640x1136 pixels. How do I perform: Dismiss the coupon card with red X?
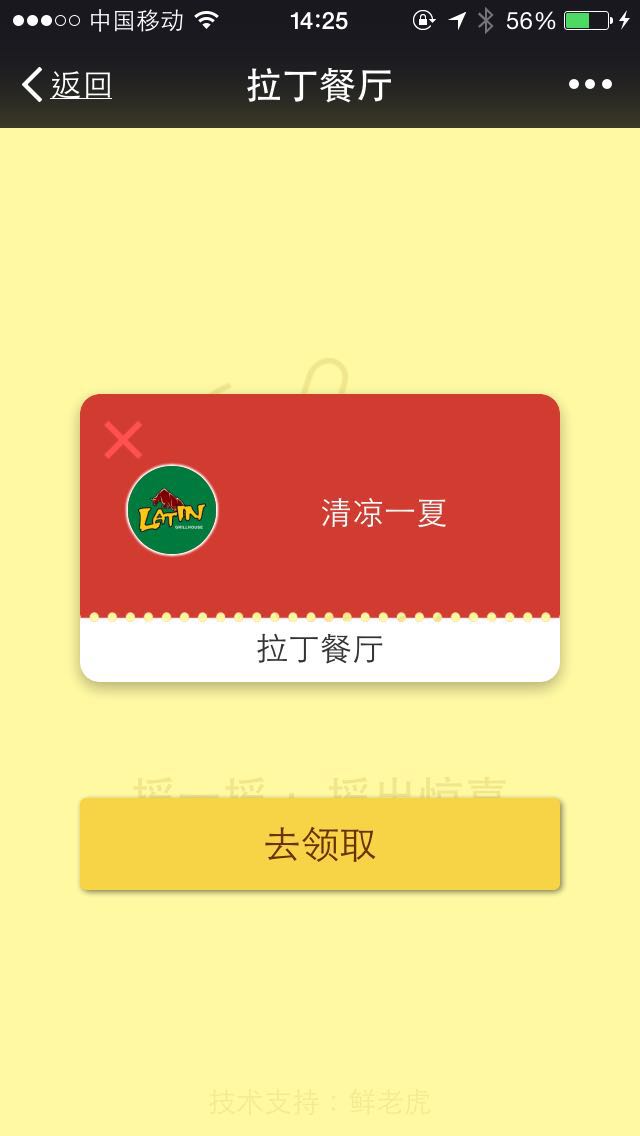coord(123,440)
